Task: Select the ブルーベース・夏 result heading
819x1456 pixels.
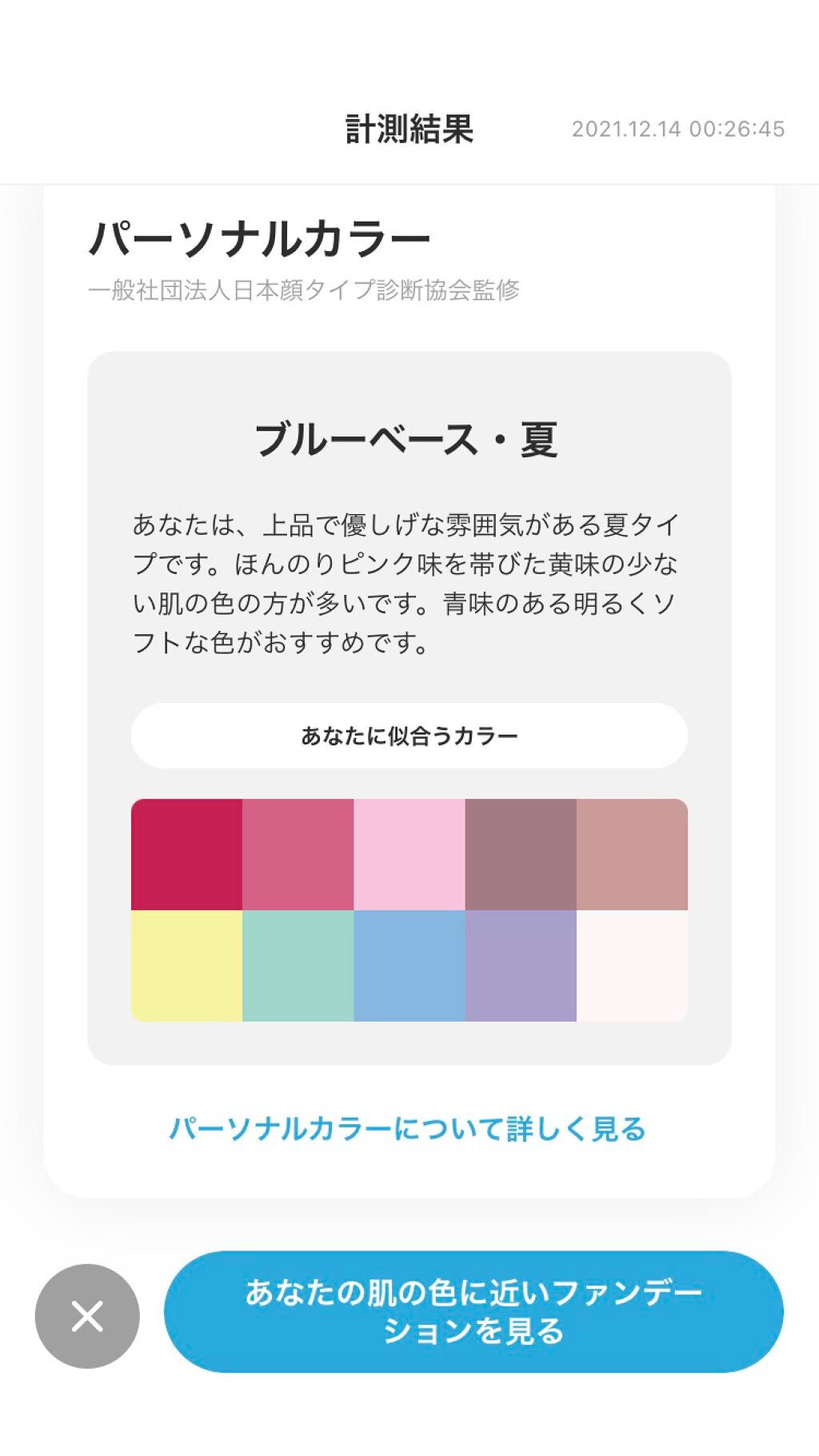Action: pos(409,437)
